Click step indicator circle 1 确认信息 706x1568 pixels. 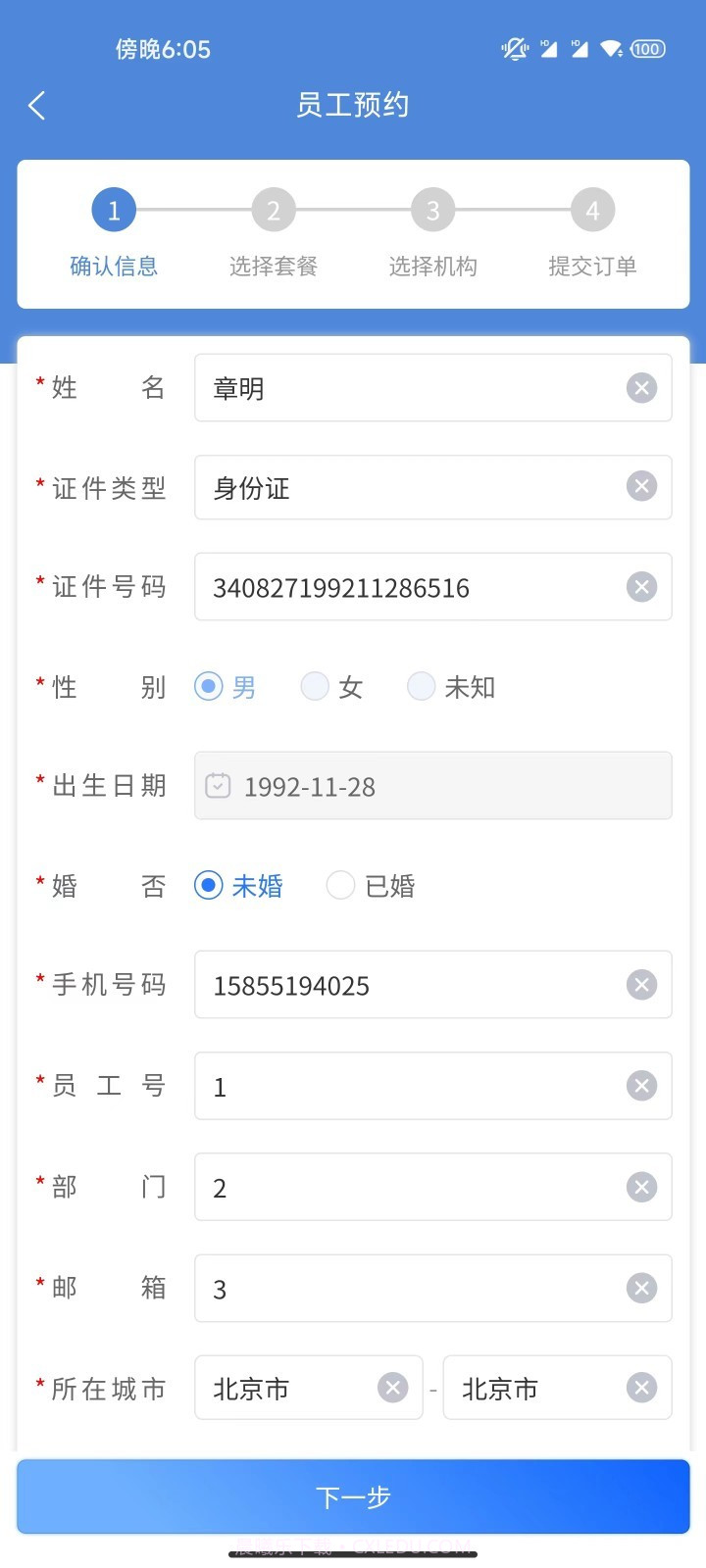(113, 209)
